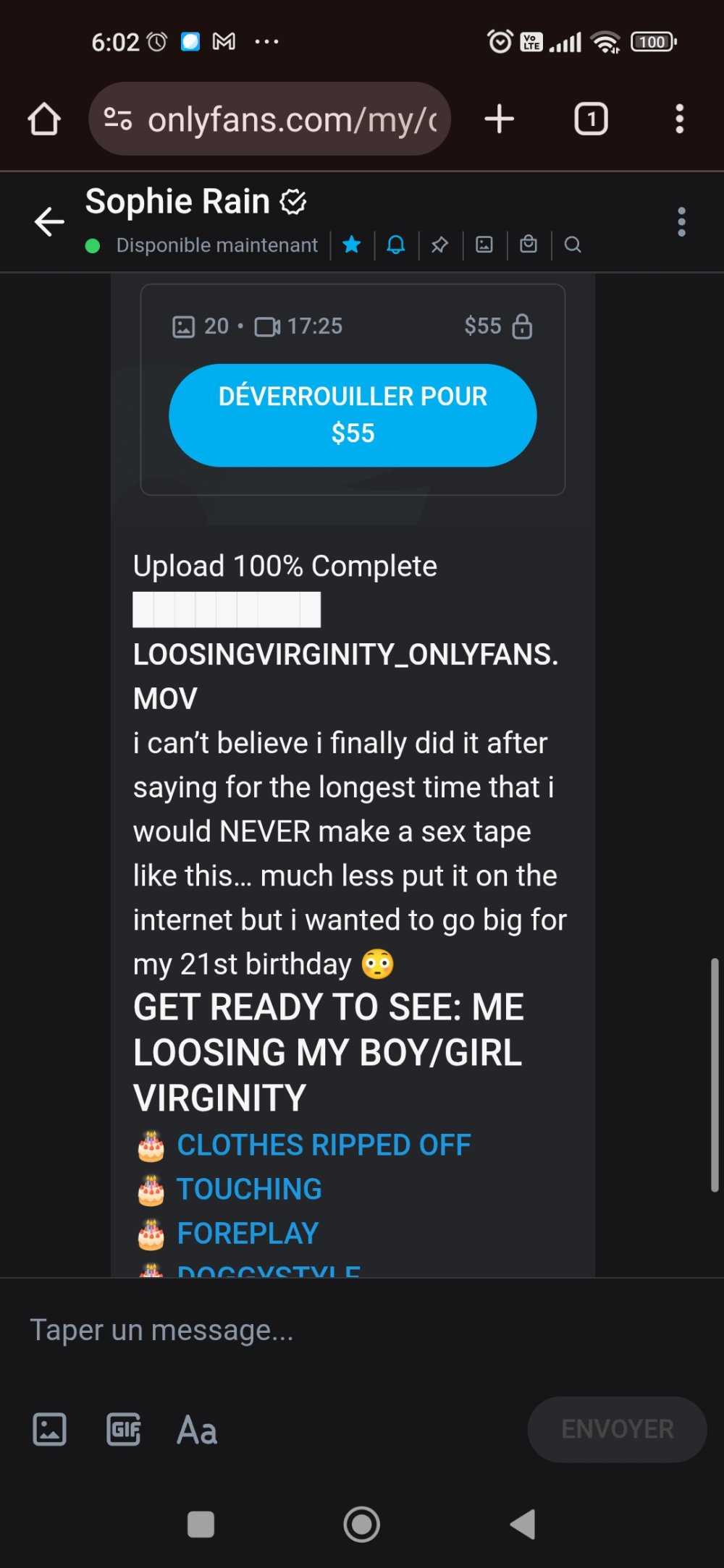The image size is (724, 1568).
Task: Attach a photo with the image icon
Action: (49, 1429)
